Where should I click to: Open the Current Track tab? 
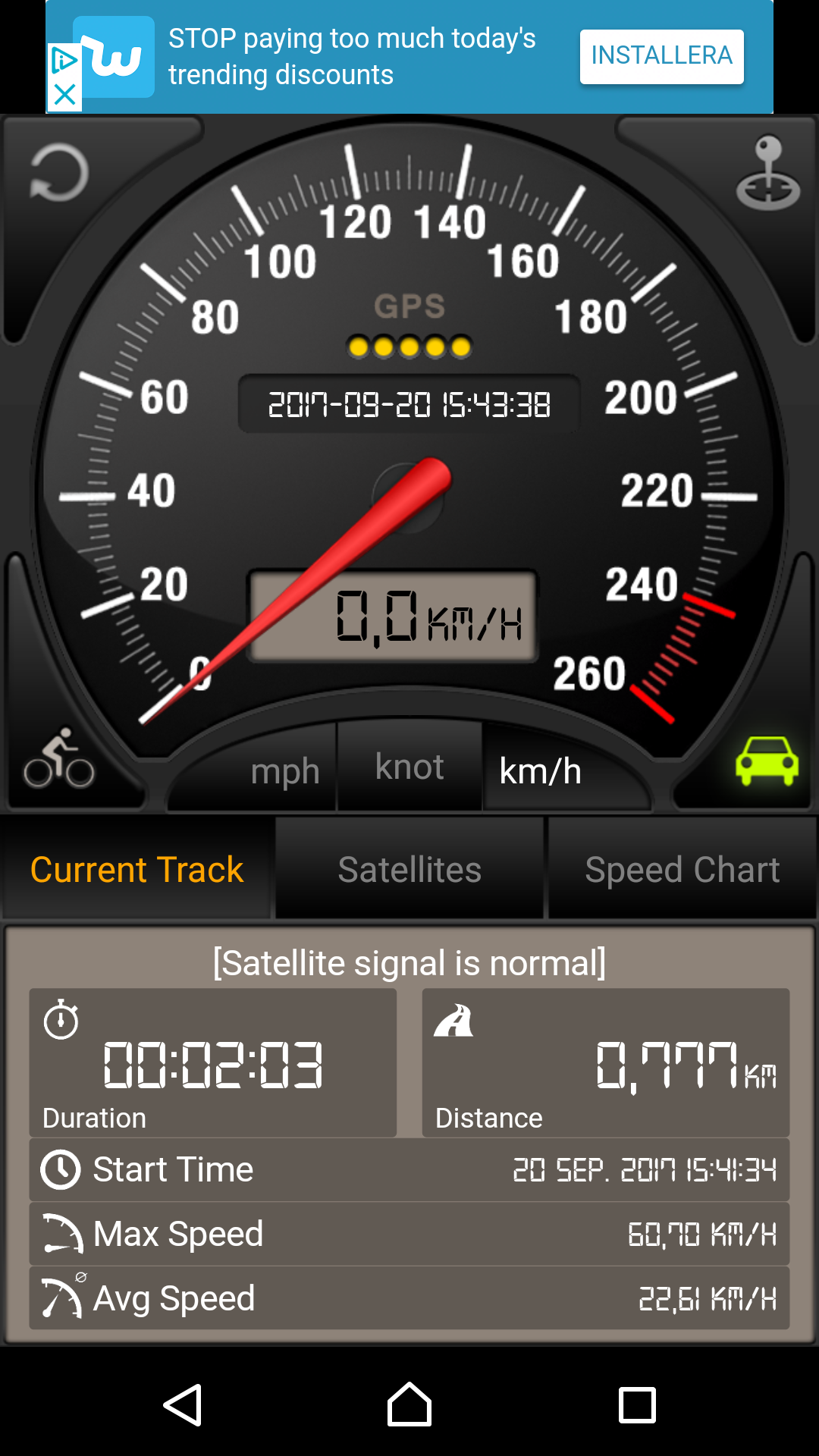coord(136,870)
